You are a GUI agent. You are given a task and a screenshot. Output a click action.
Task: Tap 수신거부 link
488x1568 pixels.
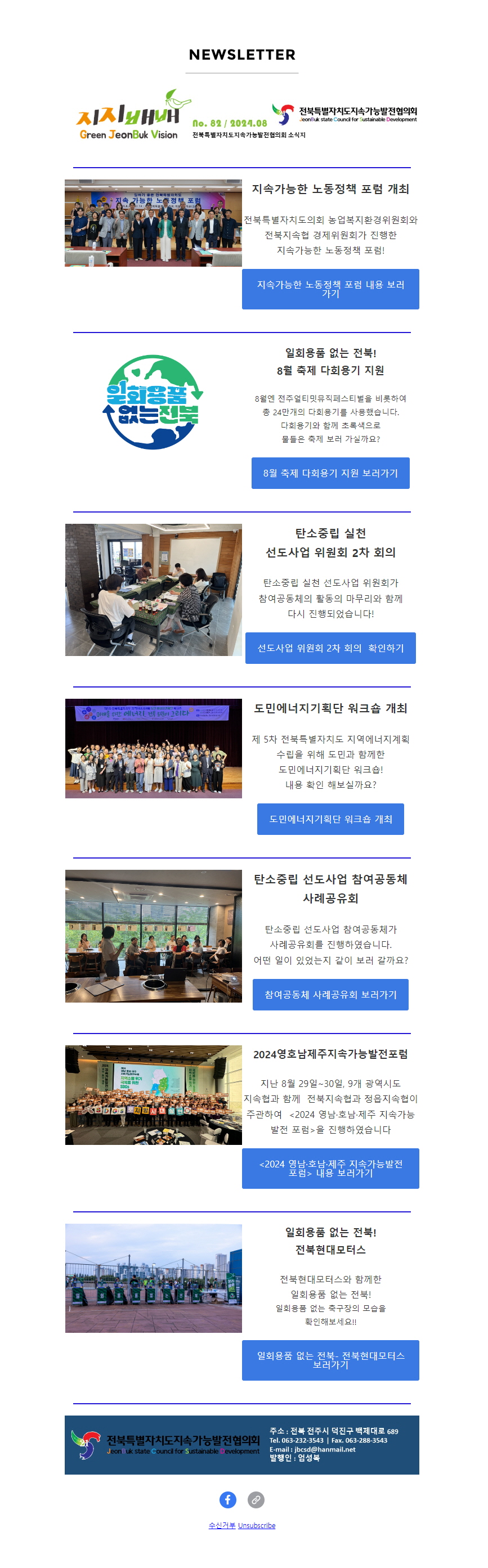[222, 1525]
